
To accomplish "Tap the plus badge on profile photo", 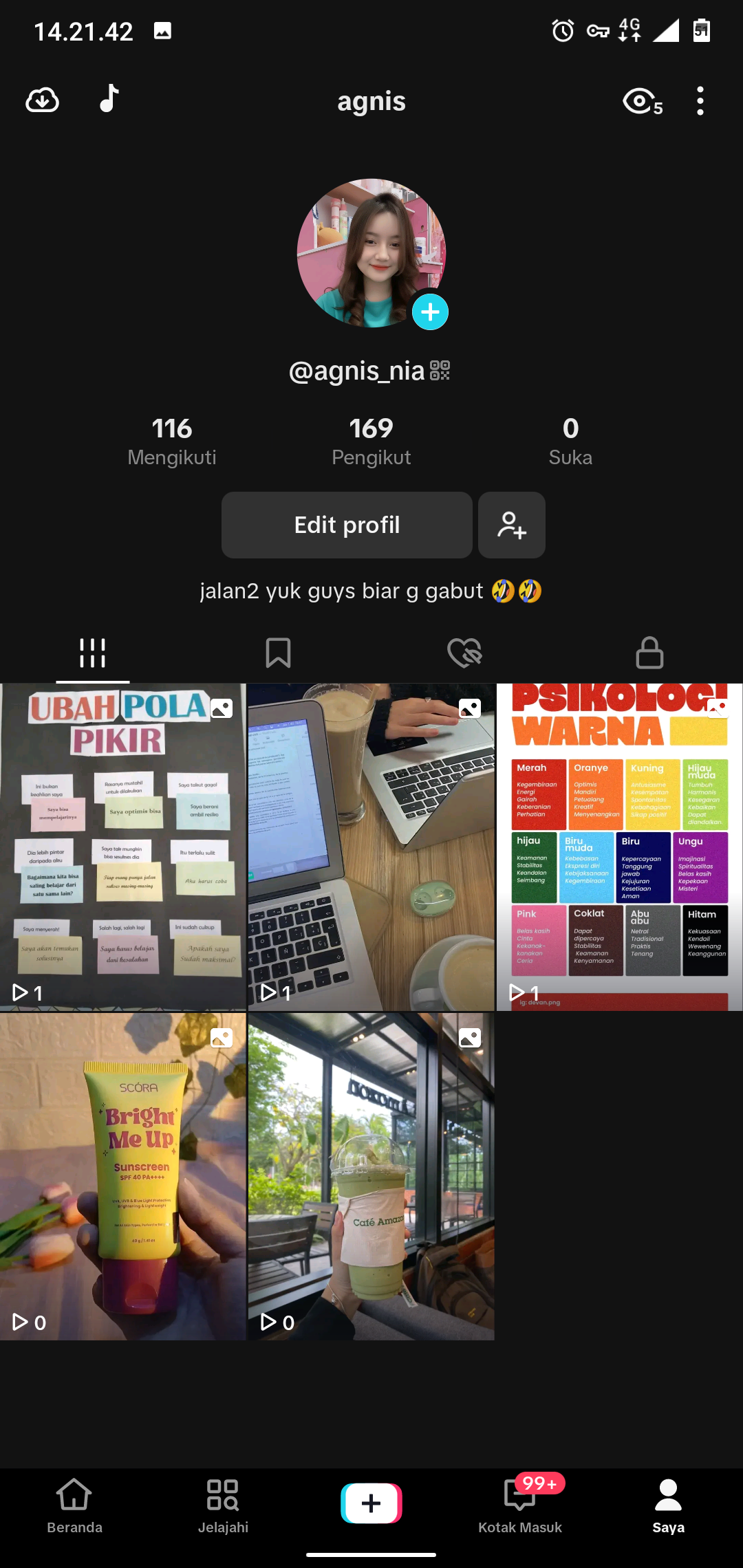I will (x=430, y=312).
